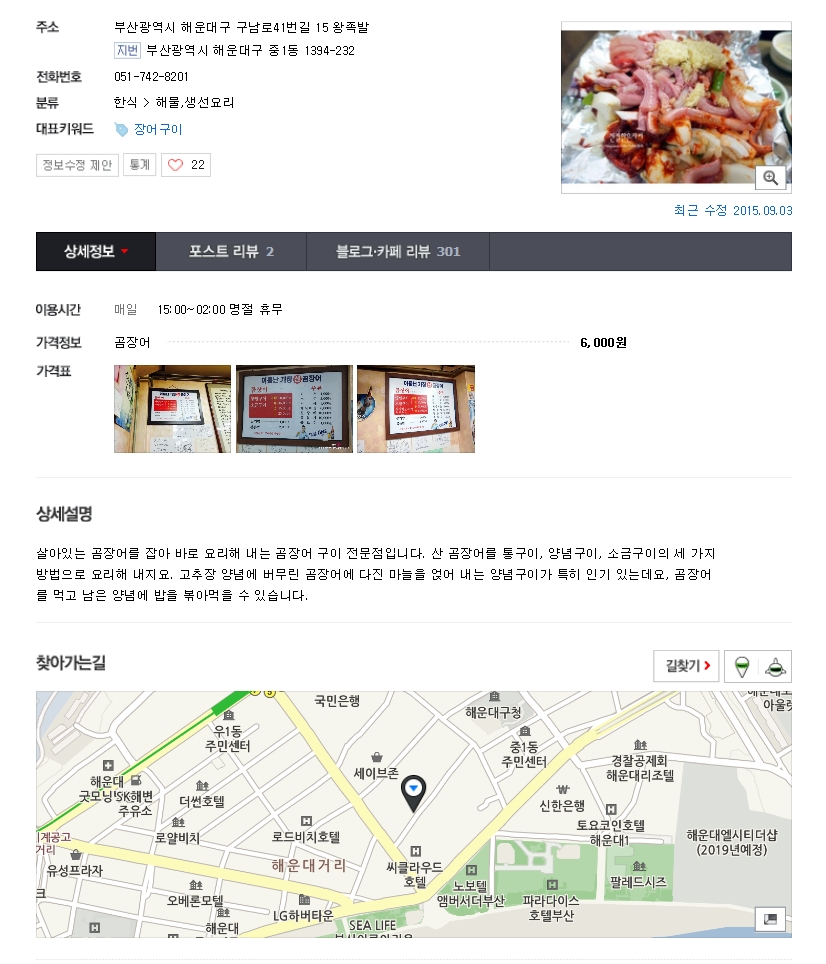The height and width of the screenshot is (964, 826).
Task: Show the 지번 lot-number address
Action: (127, 50)
